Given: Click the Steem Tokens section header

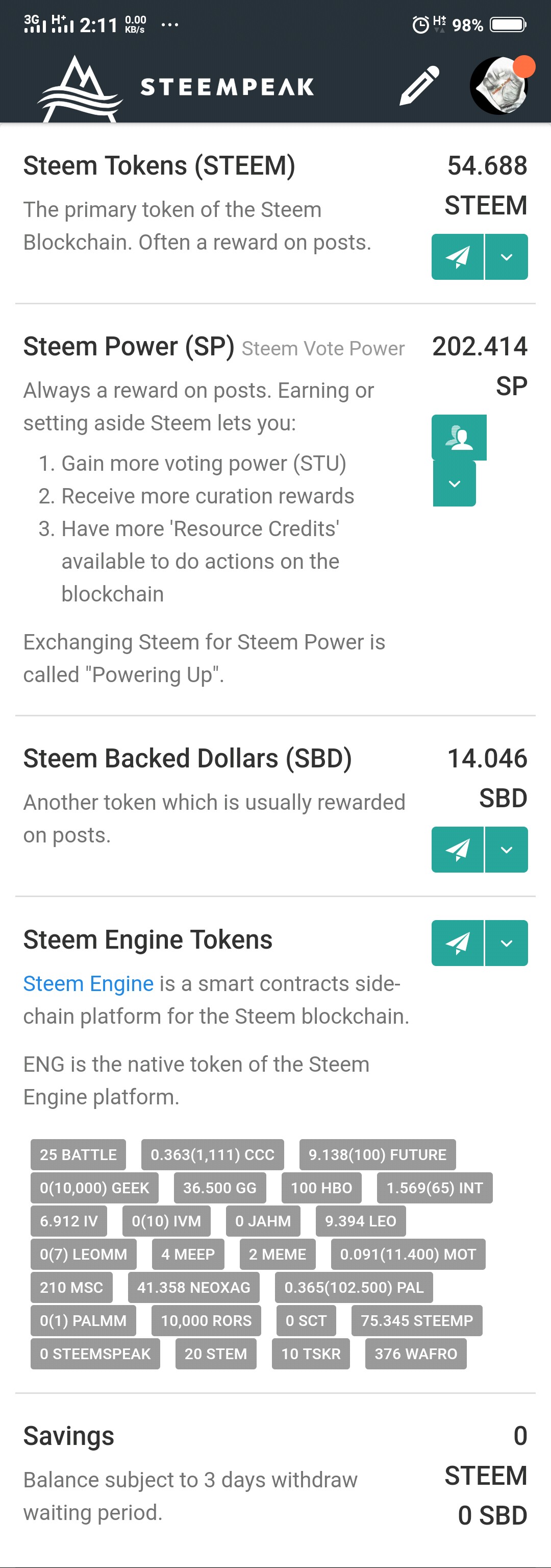Looking at the screenshot, I should pos(159,165).
